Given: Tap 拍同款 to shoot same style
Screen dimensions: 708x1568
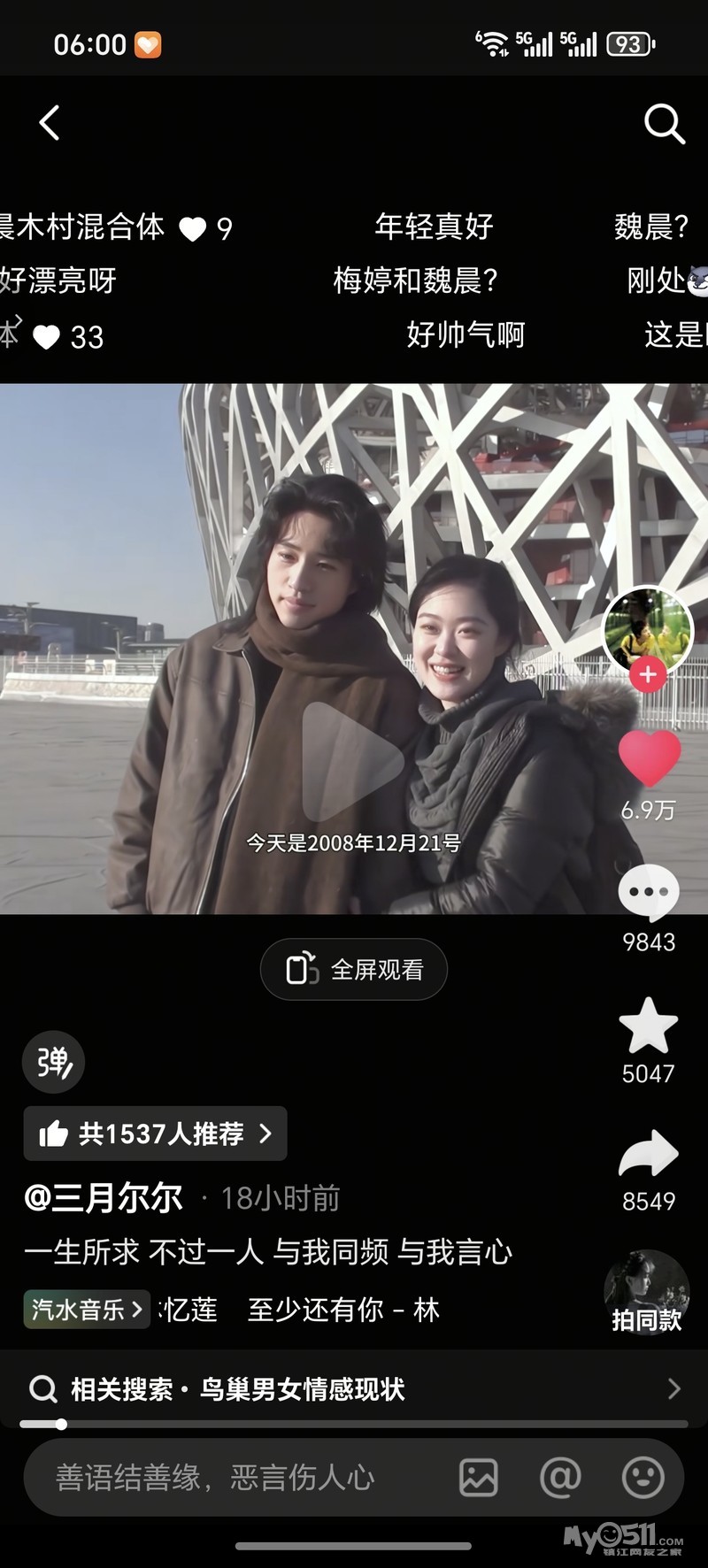Looking at the screenshot, I should coord(647,1293).
